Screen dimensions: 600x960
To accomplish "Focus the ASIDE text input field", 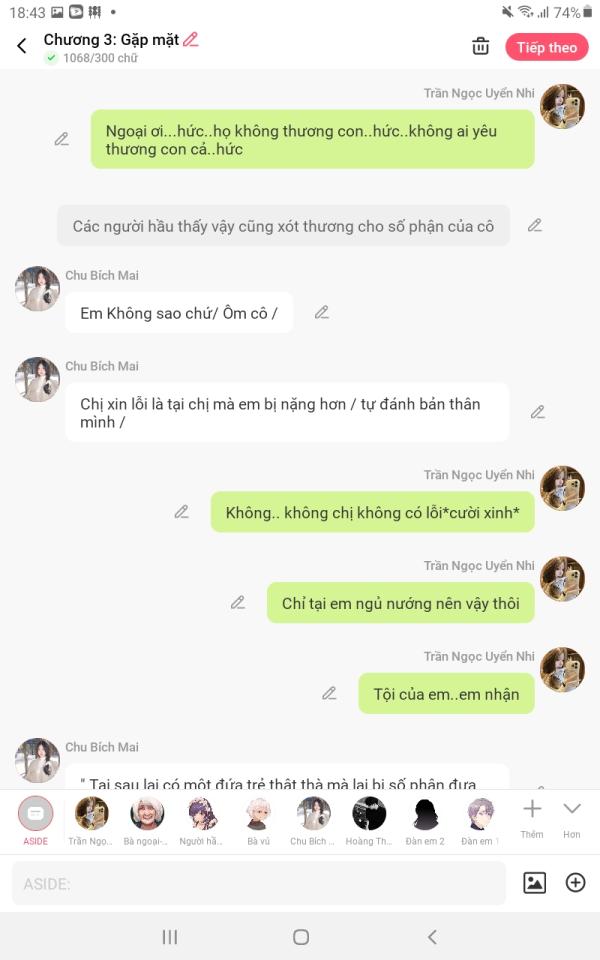I will (258, 883).
